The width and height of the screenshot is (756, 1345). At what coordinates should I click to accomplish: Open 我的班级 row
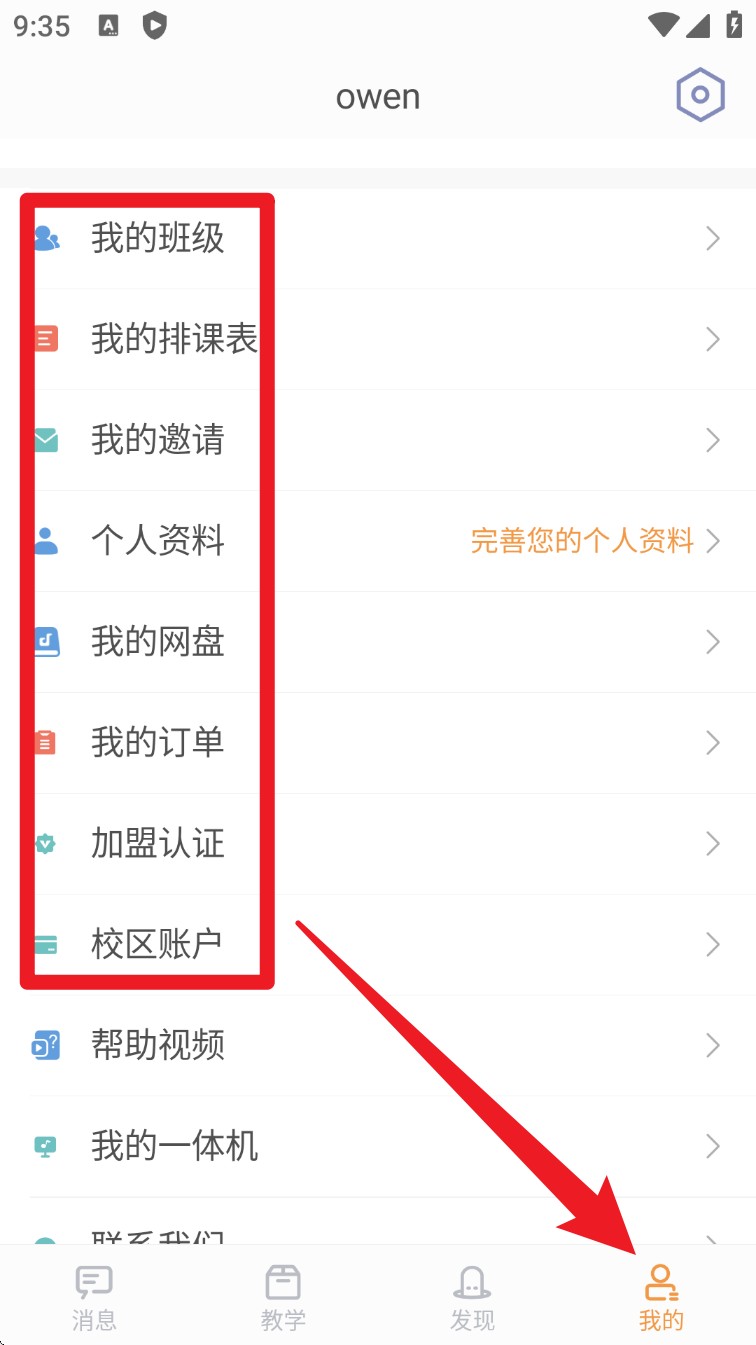158,238
